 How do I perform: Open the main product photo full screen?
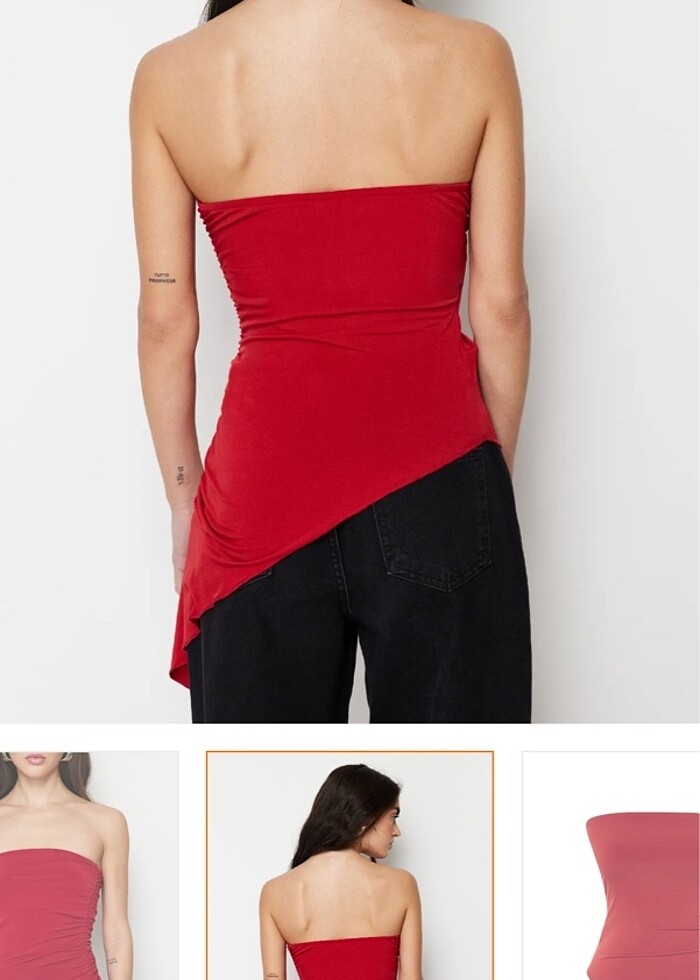349,360
